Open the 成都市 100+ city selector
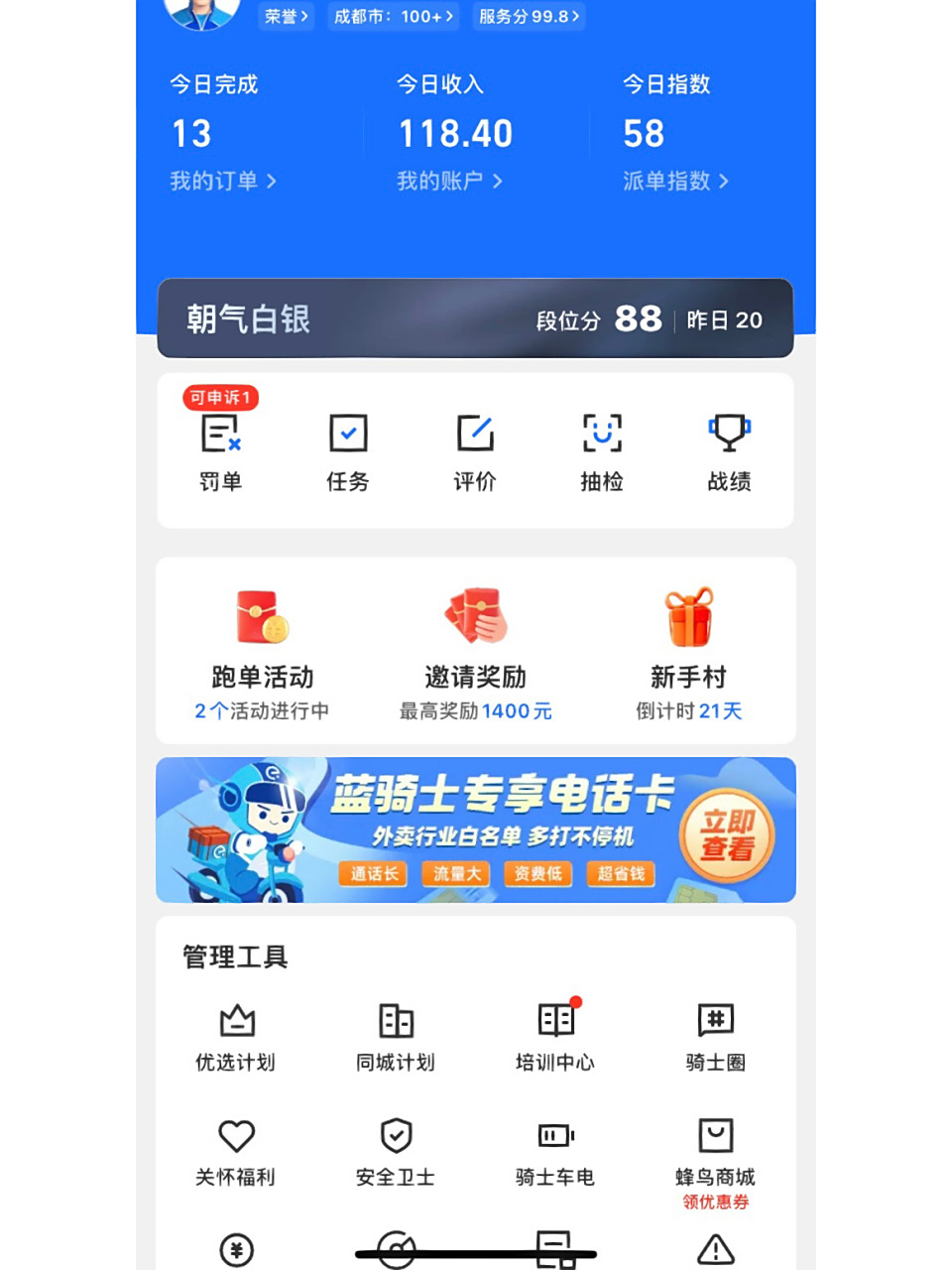 pos(393,17)
